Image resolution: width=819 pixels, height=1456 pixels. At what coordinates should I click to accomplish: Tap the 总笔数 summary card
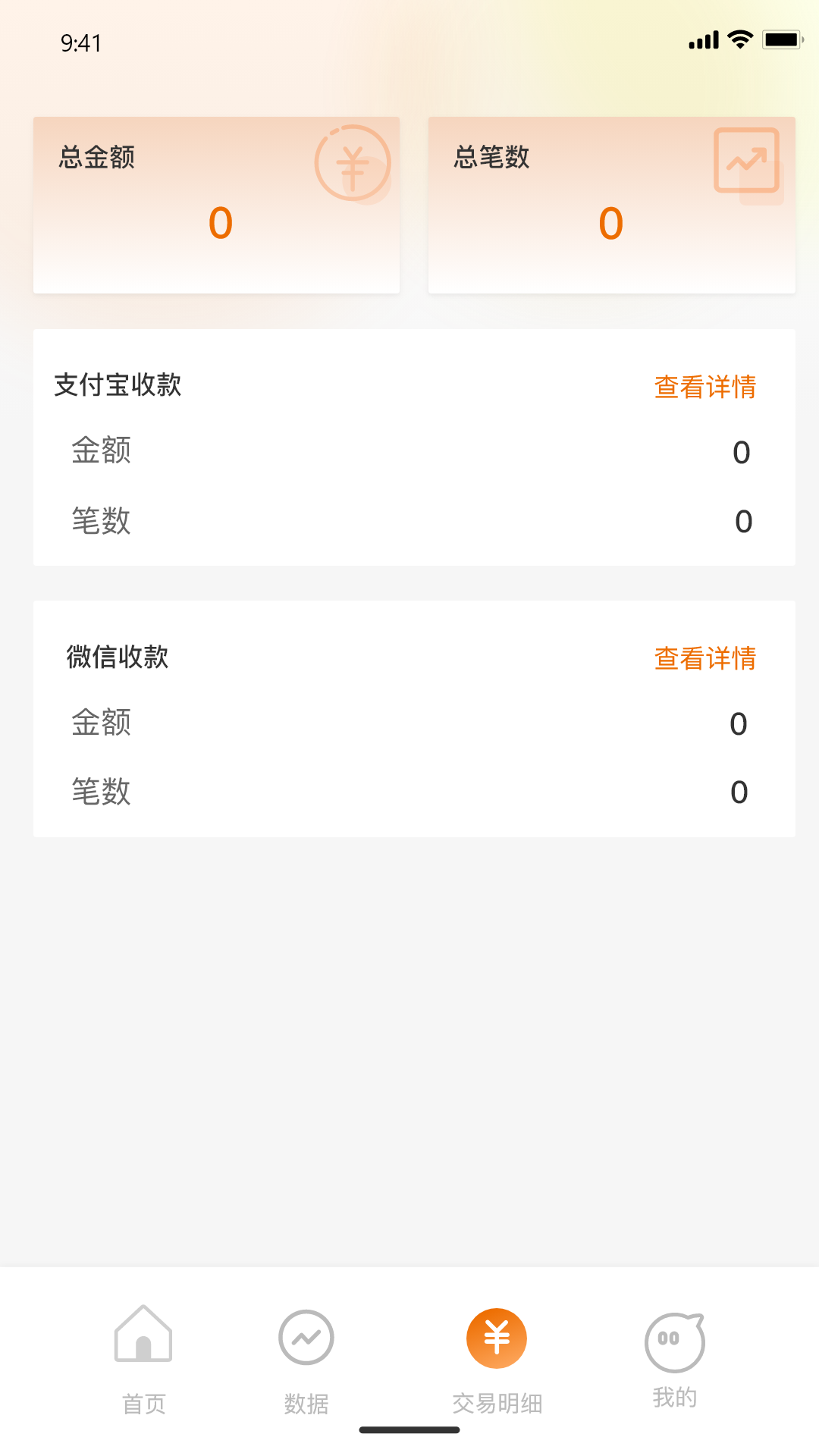coord(611,205)
